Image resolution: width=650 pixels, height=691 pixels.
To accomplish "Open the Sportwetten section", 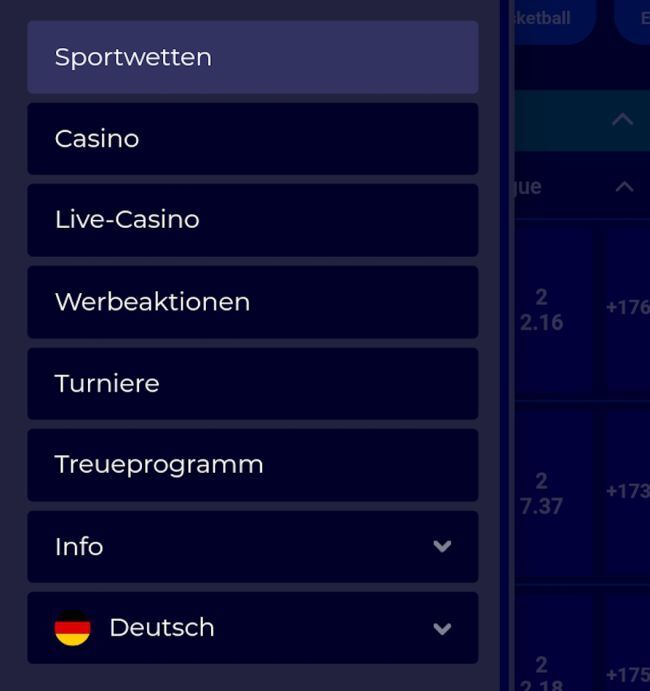I will point(252,57).
